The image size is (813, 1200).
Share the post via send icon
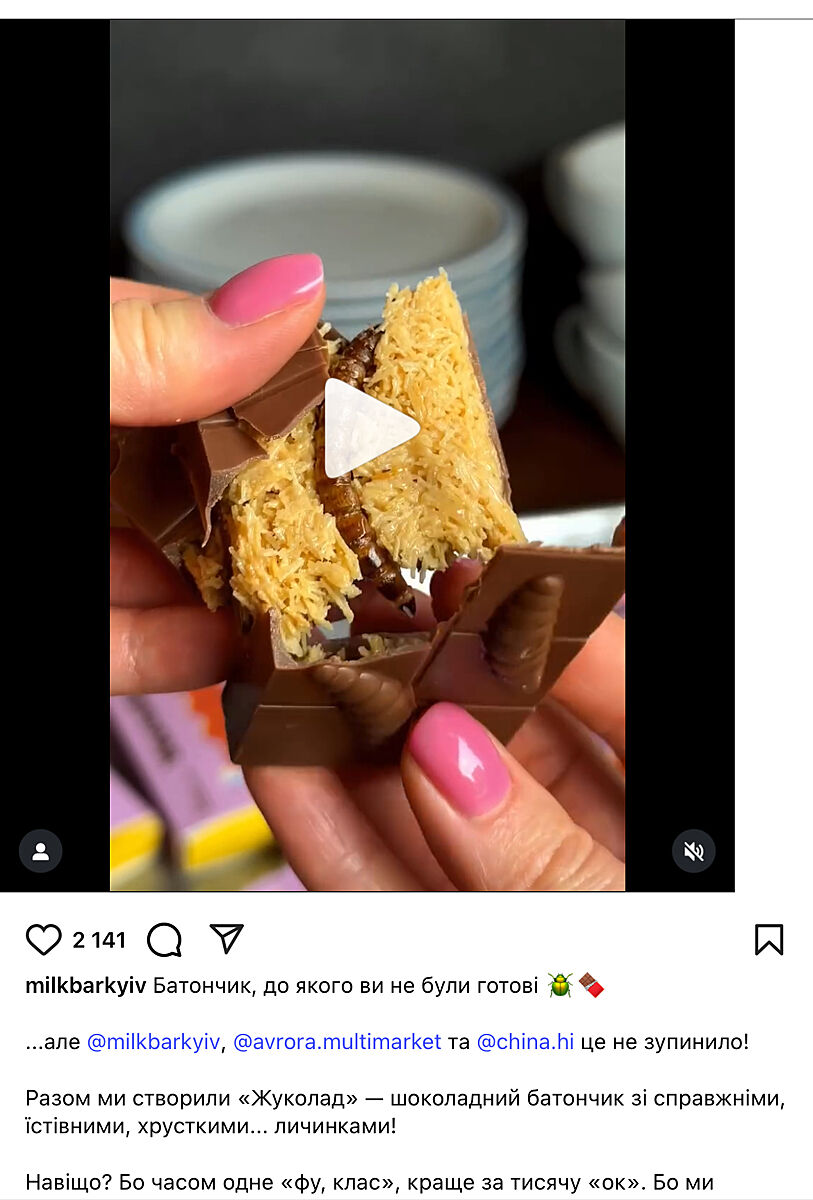click(226, 938)
